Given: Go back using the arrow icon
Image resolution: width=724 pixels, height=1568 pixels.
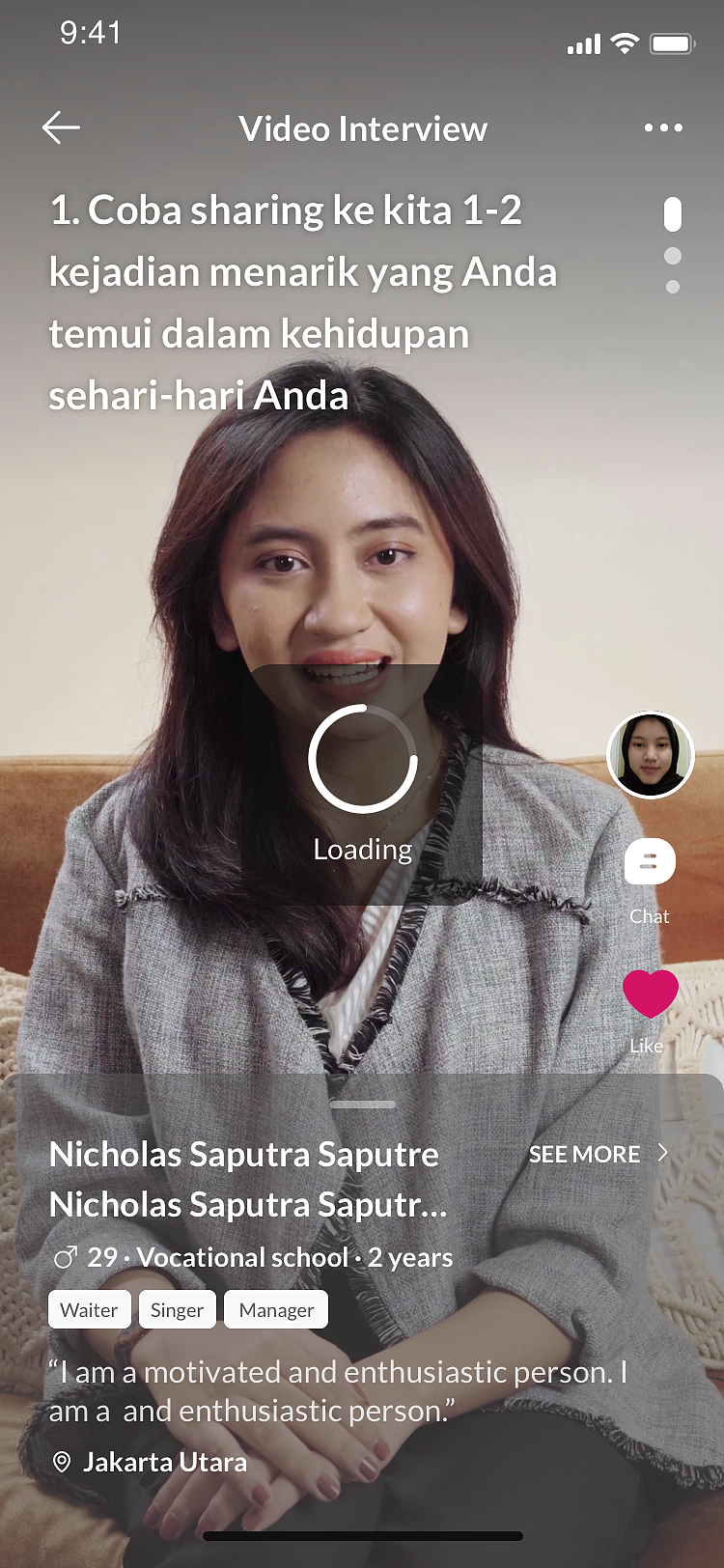Looking at the screenshot, I should [61, 127].
